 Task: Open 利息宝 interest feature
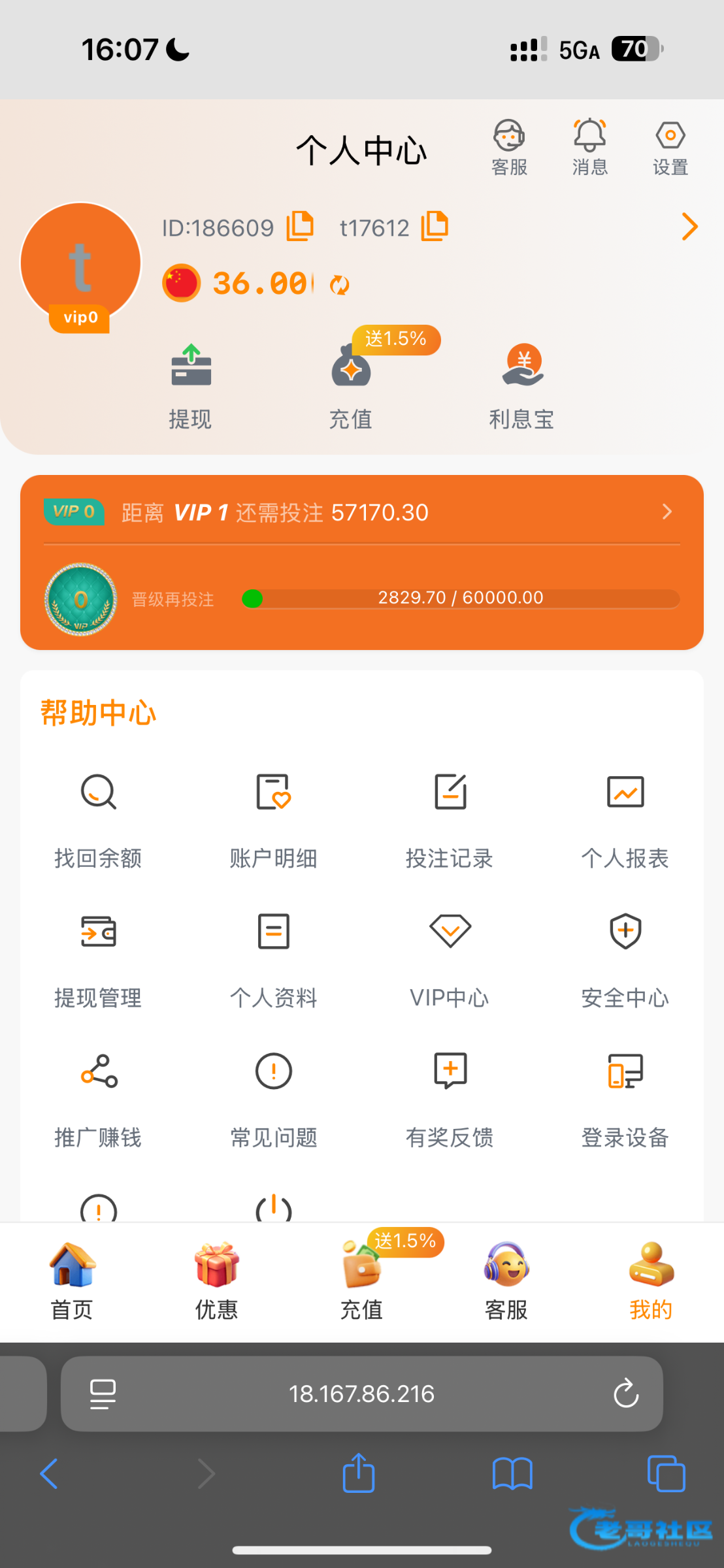(x=521, y=385)
